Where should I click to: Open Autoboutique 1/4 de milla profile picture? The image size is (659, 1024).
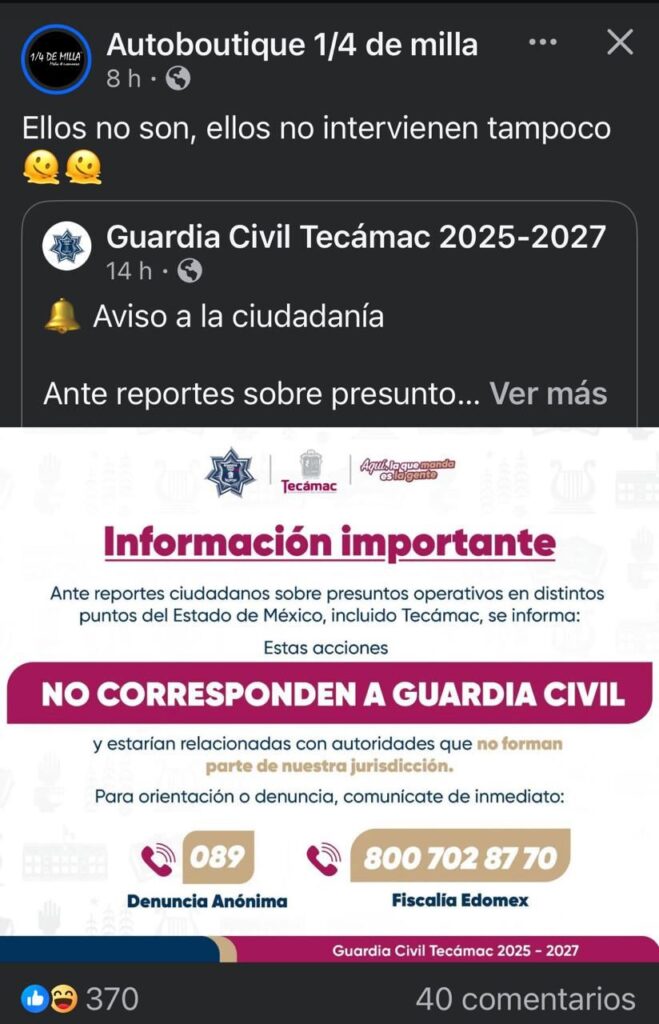(x=56, y=59)
